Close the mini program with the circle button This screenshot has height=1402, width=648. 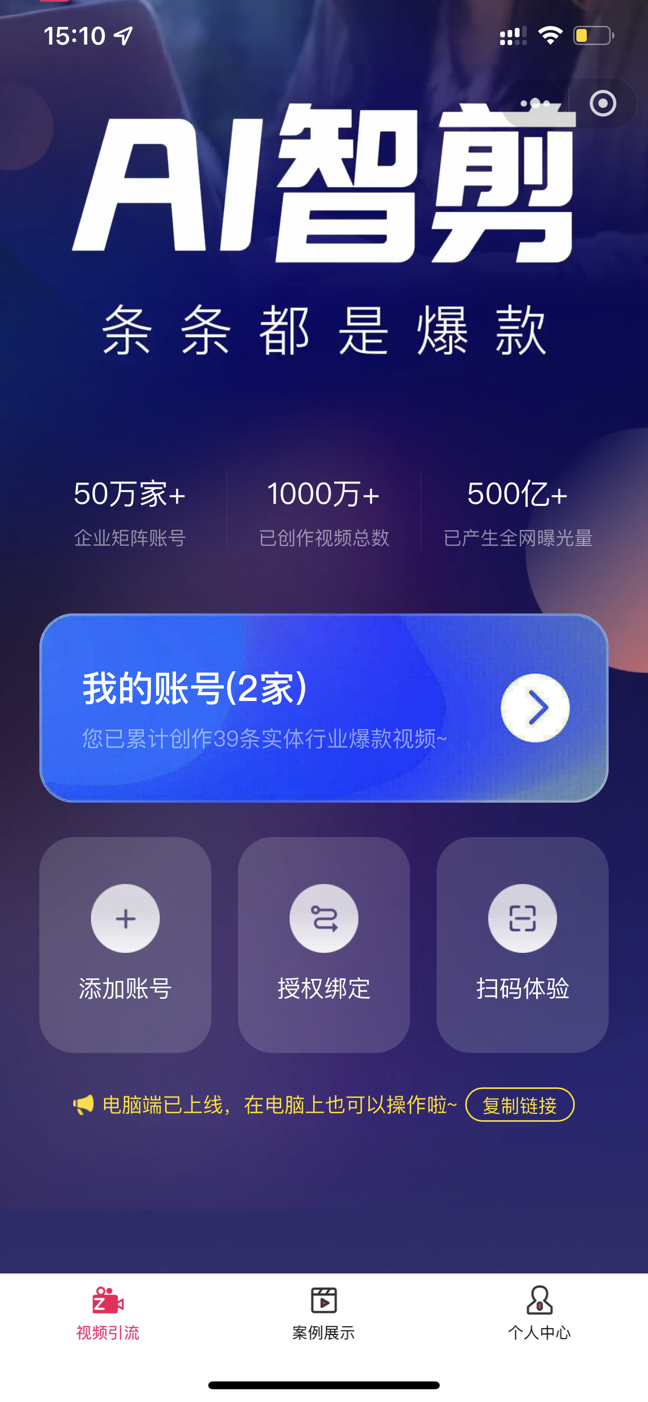coord(603,103)
